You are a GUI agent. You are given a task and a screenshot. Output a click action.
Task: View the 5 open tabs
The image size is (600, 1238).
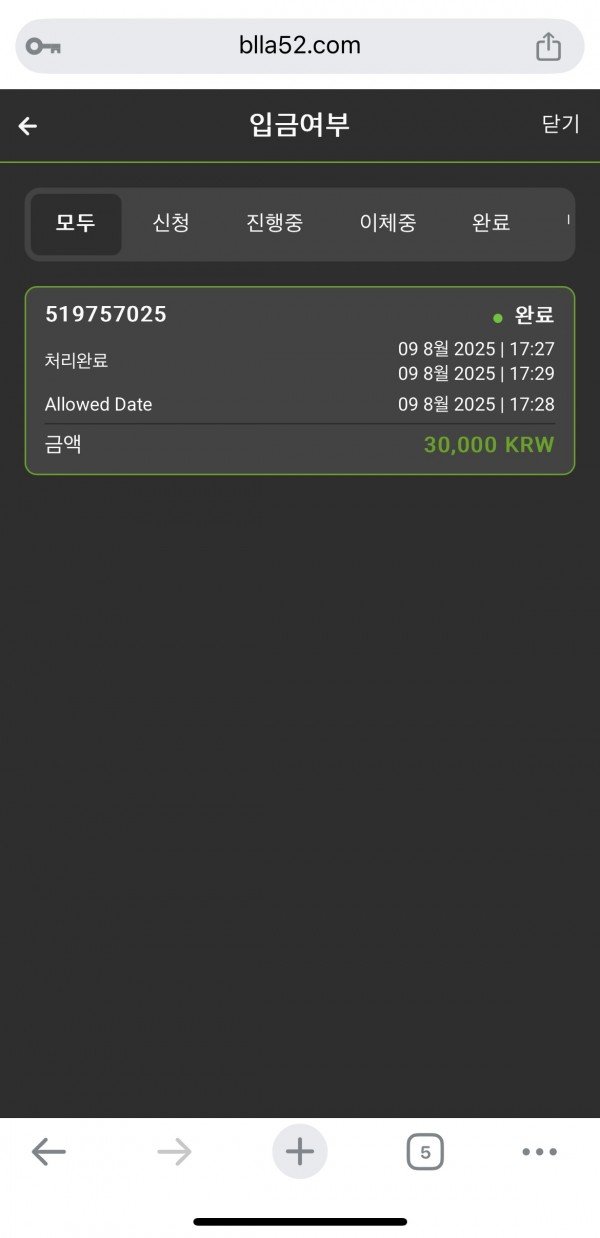coord(425,1152)
